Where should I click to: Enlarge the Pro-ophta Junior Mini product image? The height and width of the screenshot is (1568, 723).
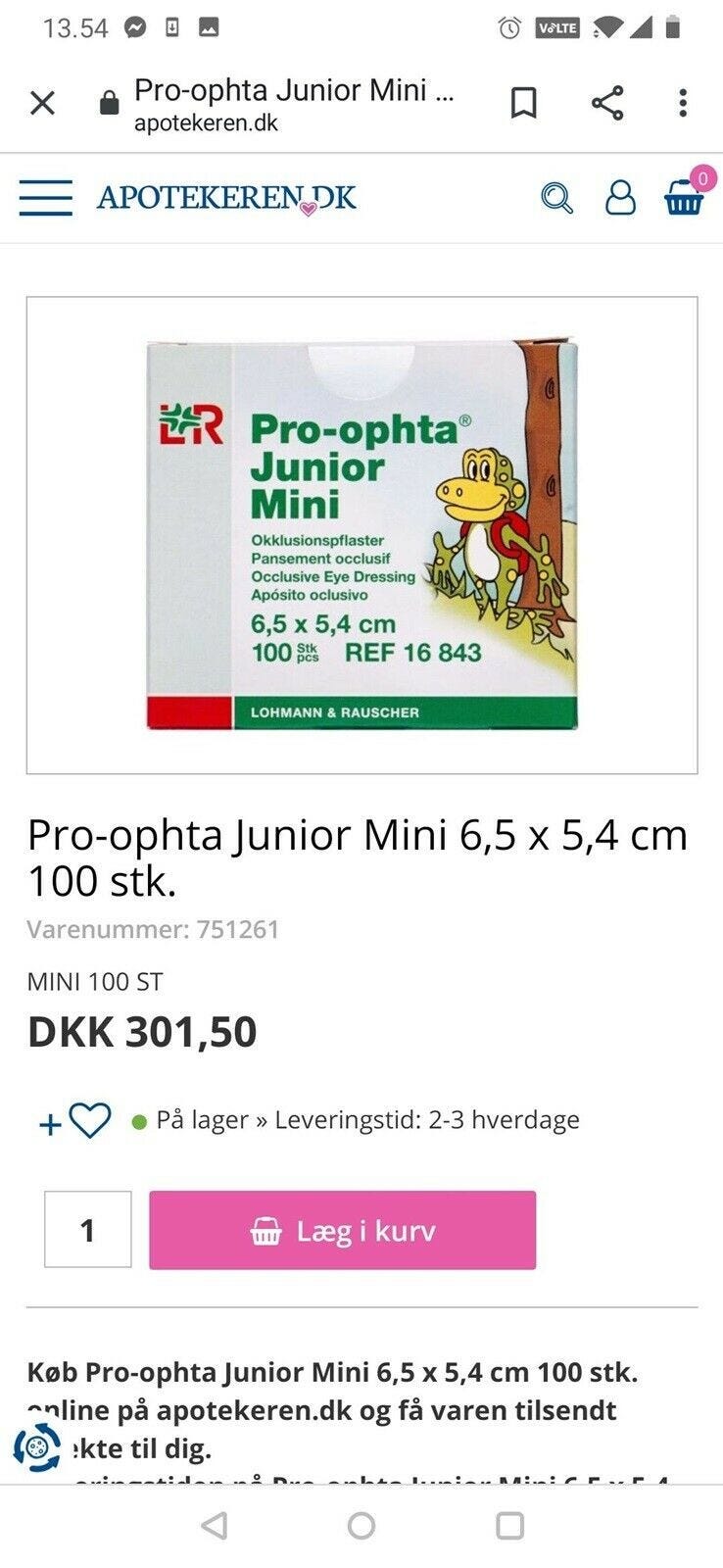pos(361,535)
